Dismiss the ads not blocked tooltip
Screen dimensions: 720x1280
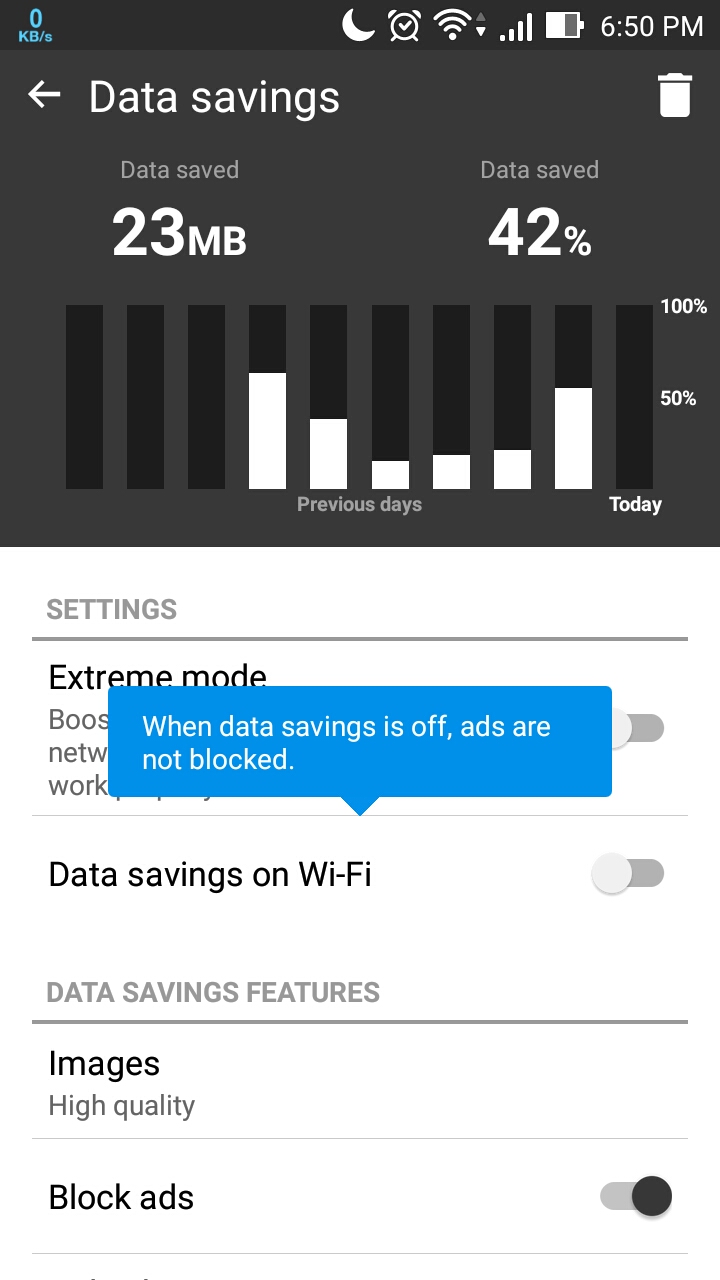coord(360,742)
